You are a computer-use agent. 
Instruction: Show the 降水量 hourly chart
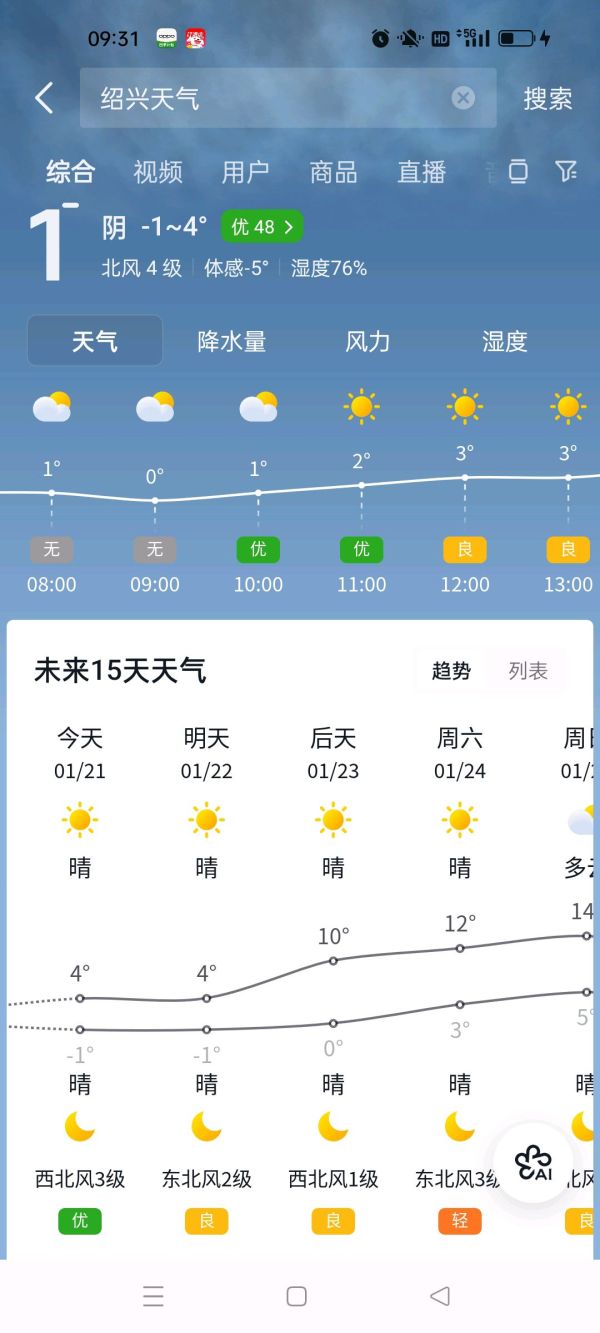[232, 341]
